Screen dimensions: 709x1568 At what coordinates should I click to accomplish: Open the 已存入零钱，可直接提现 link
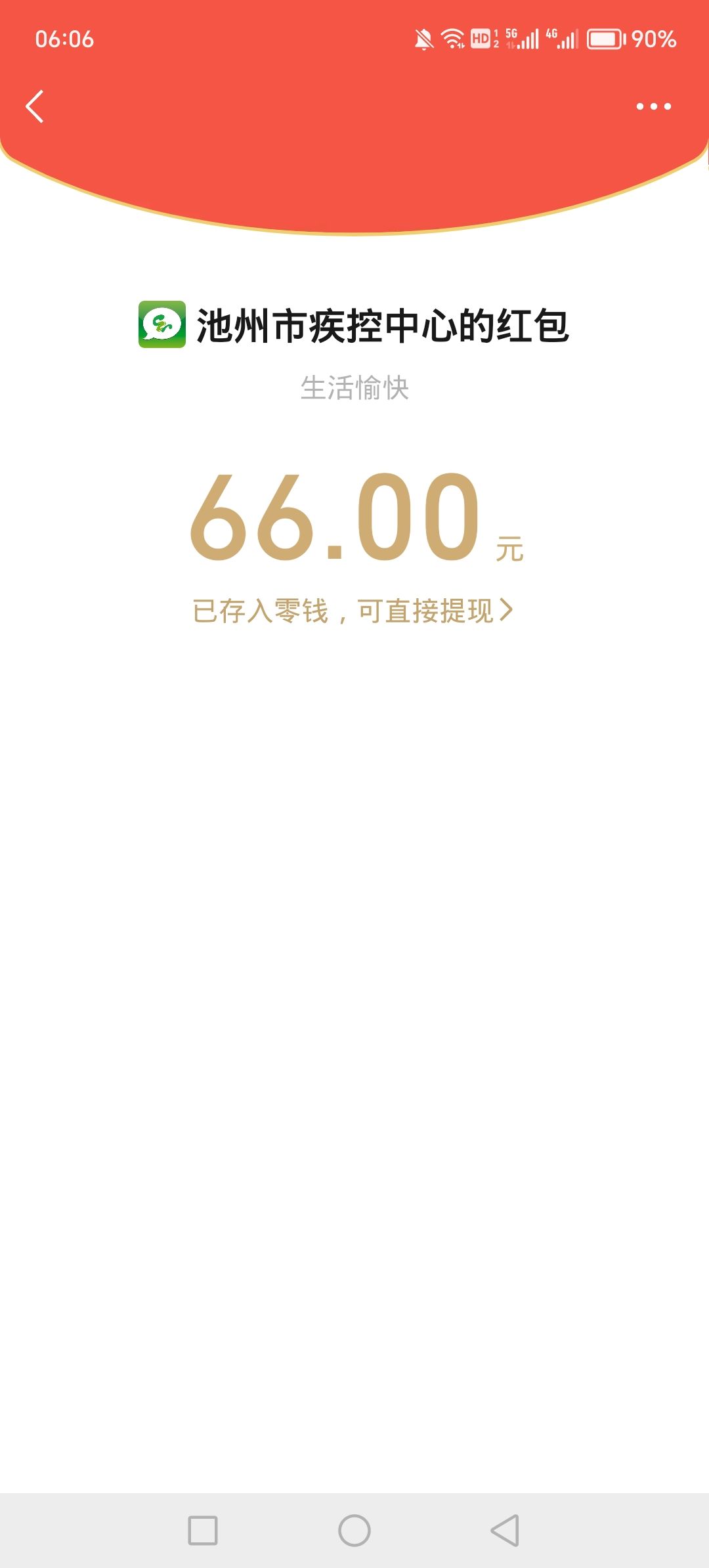(x=353, y=611)
